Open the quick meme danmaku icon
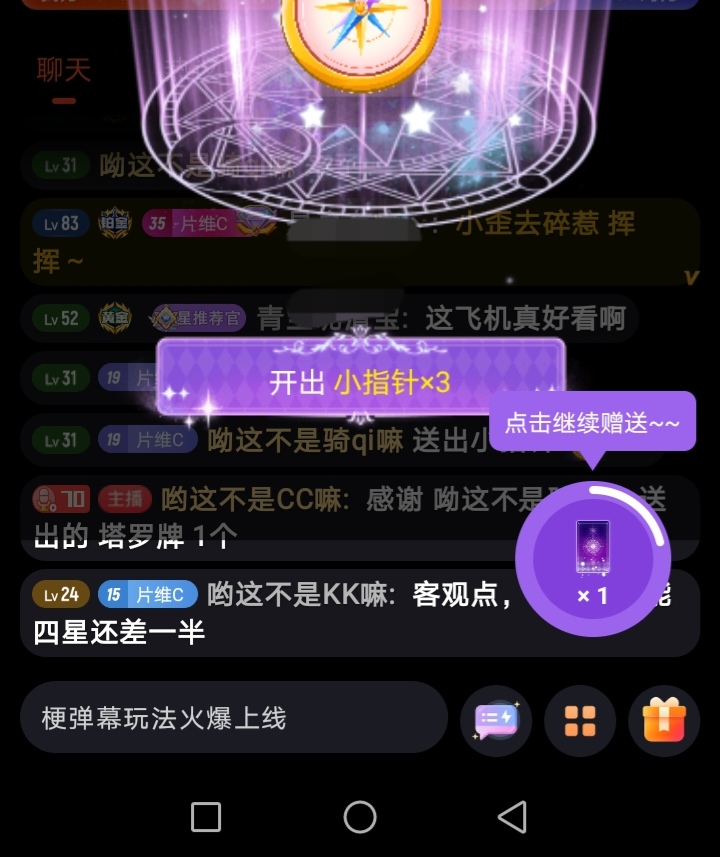The height and width of the screenshot is (857, 720). (495, 720)
